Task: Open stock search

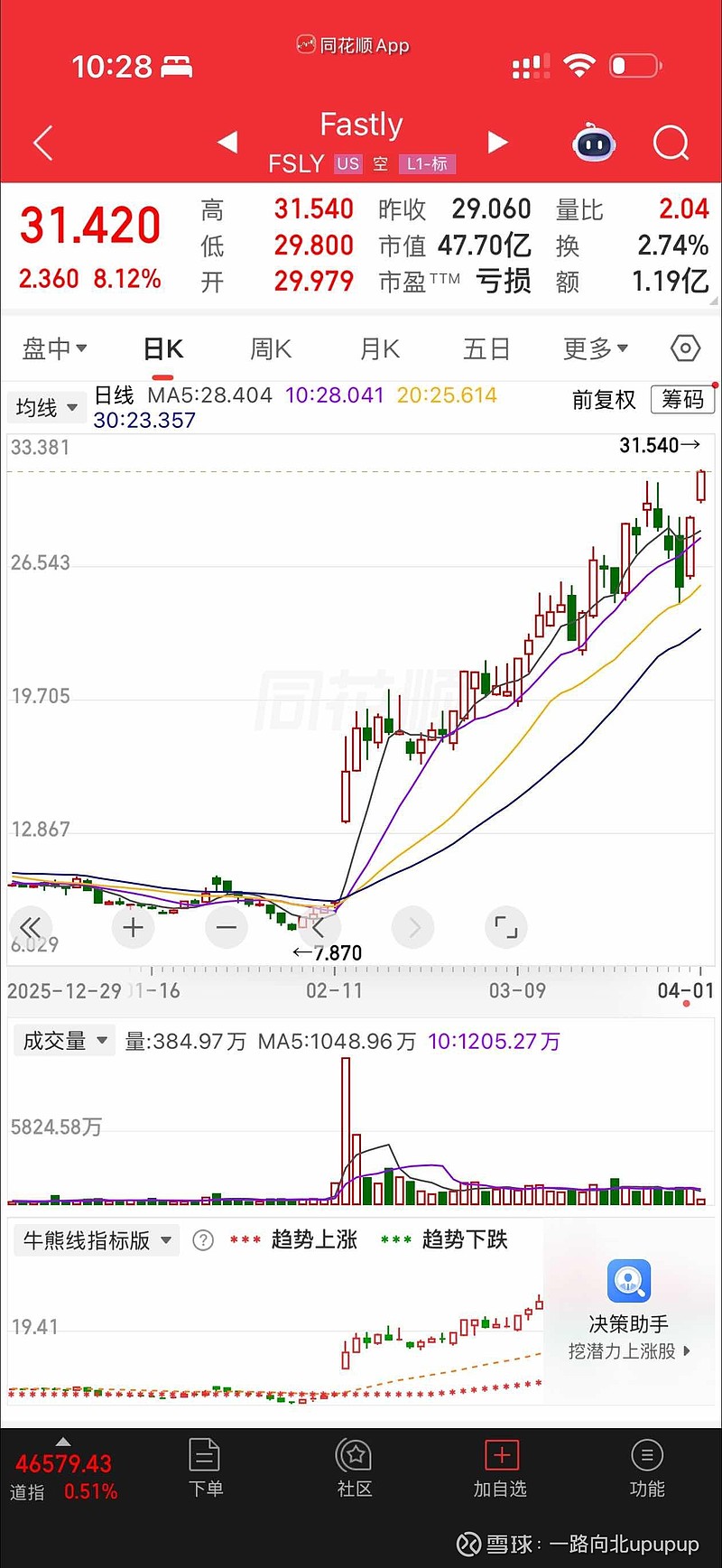Action: [671, 143]
